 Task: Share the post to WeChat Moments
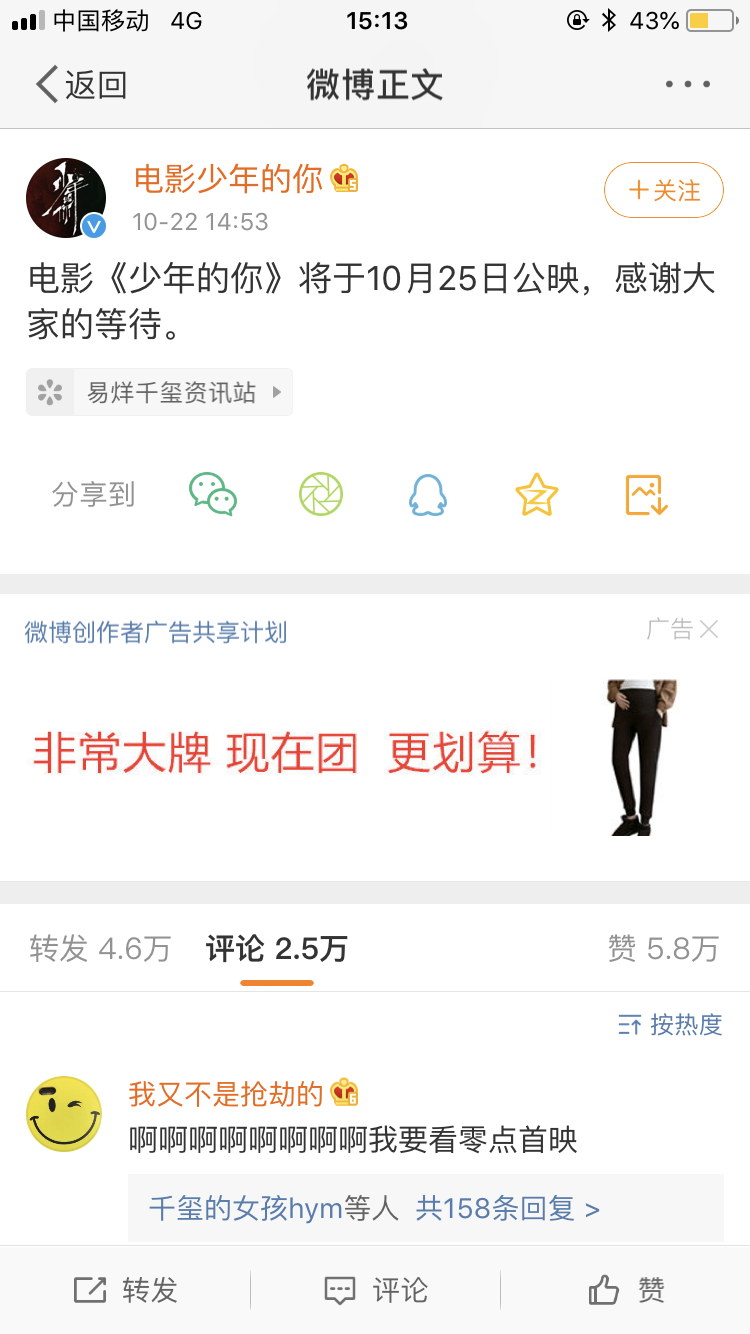(x=321, y=494)
